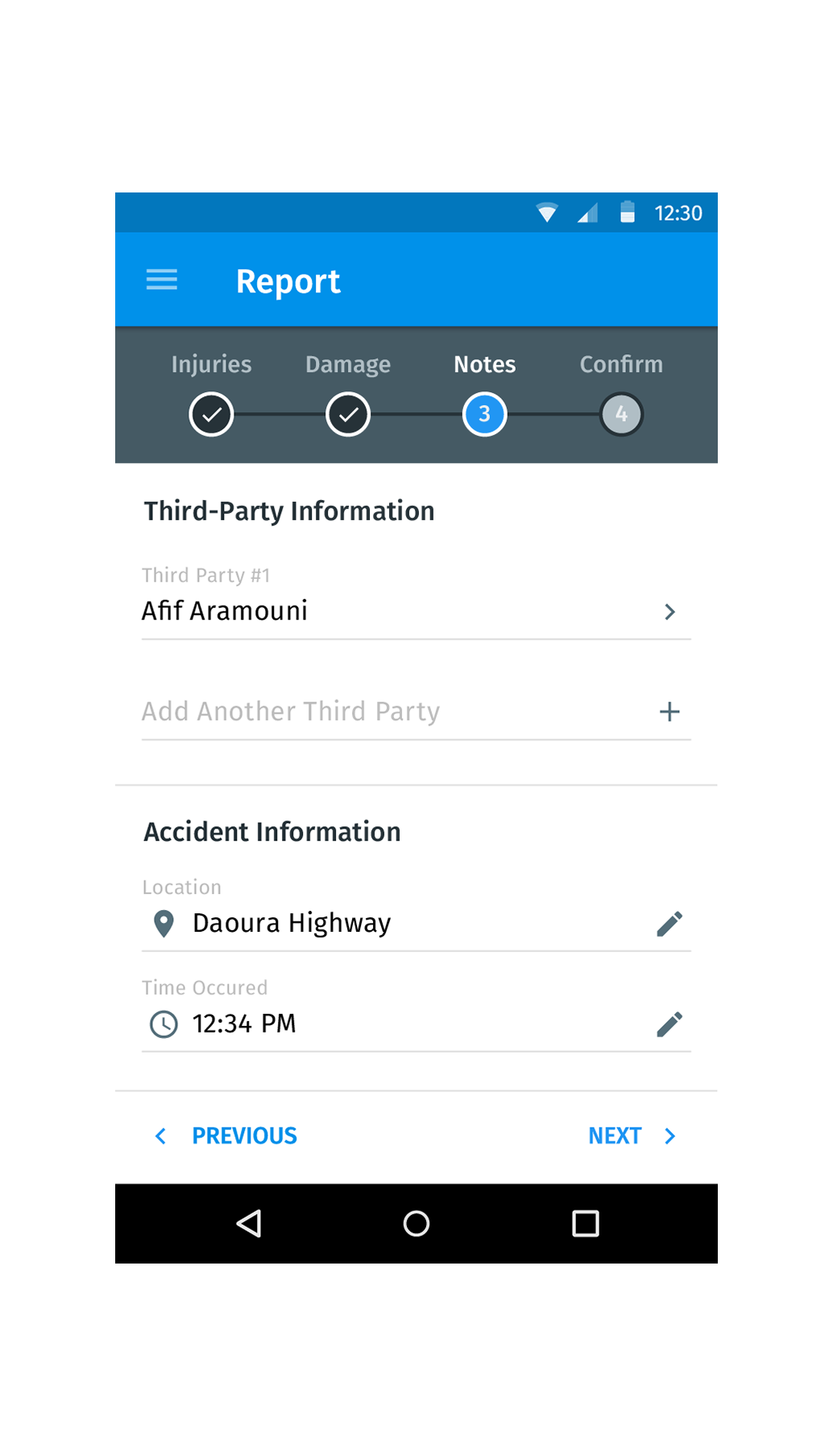The image size is (833, 1456).
Task: Continue with the NEXT button
Action: point(631,1136)
